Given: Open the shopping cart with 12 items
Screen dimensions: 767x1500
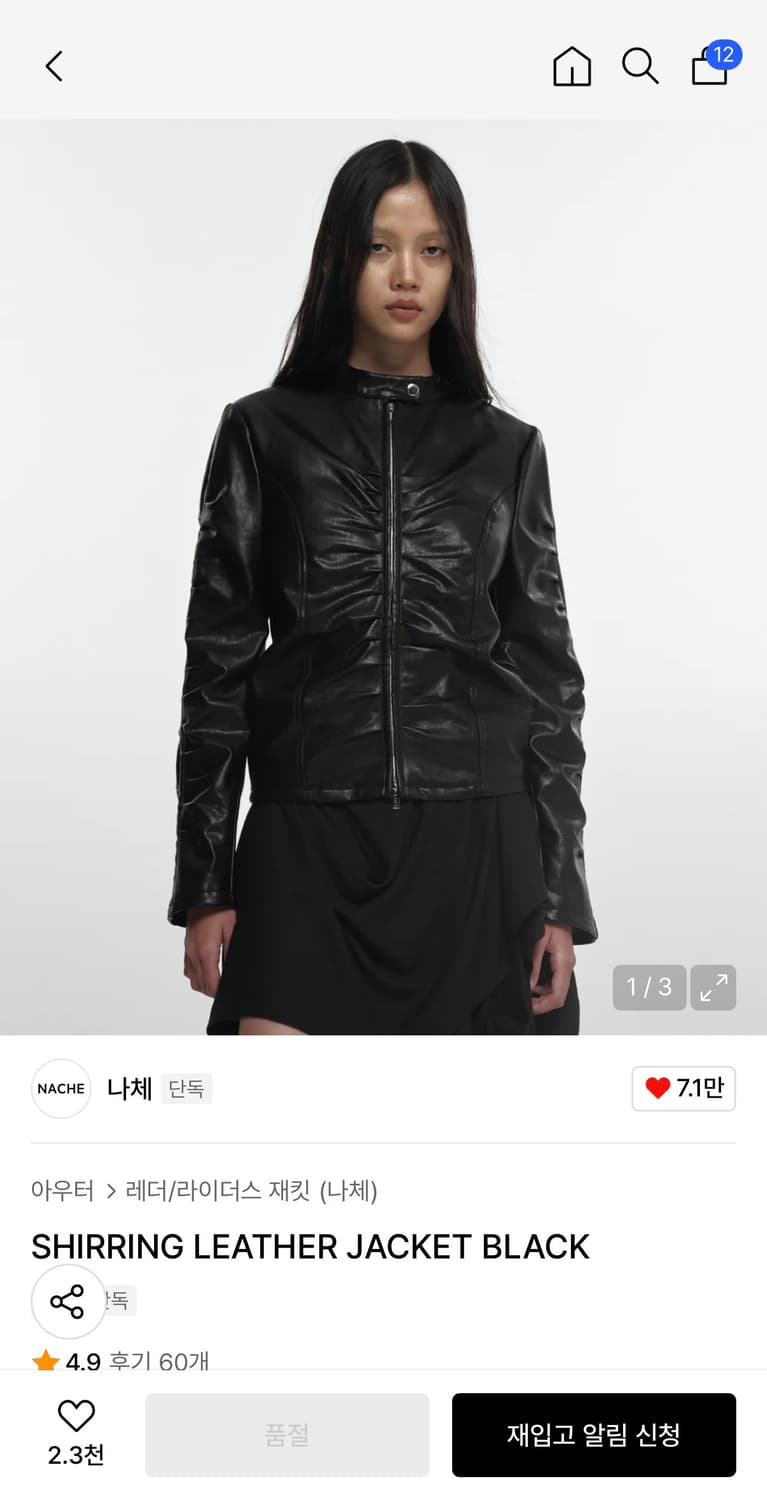Looking at the screenshot, I should [x=709, y=68].
